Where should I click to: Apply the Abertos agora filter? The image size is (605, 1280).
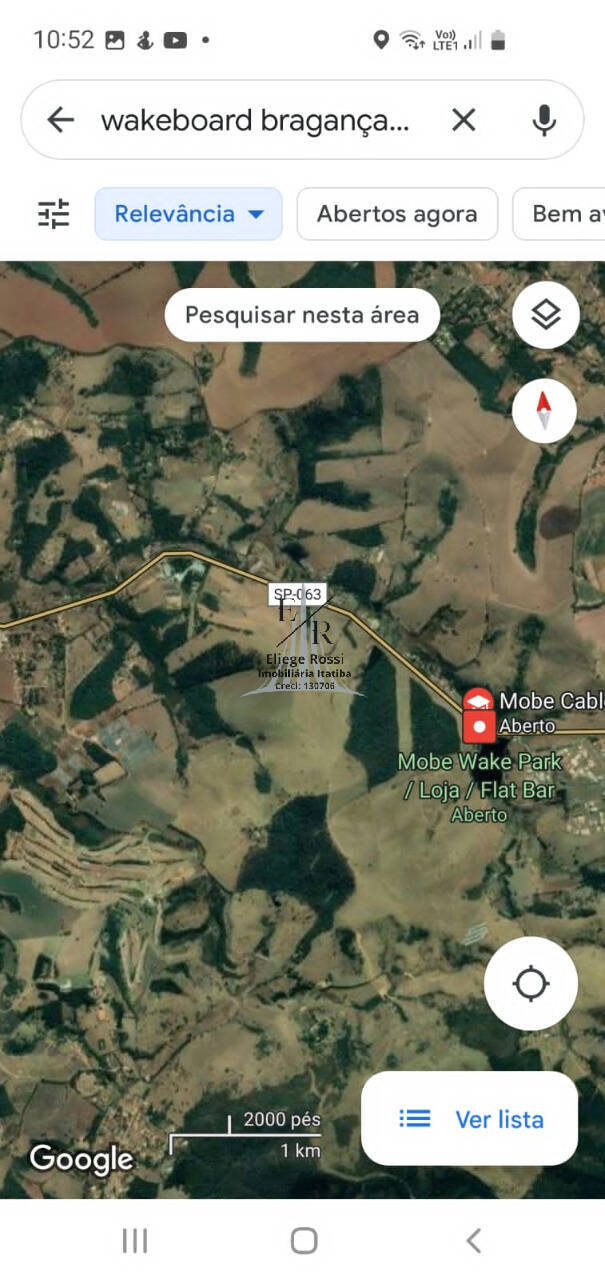coord(397,214)
